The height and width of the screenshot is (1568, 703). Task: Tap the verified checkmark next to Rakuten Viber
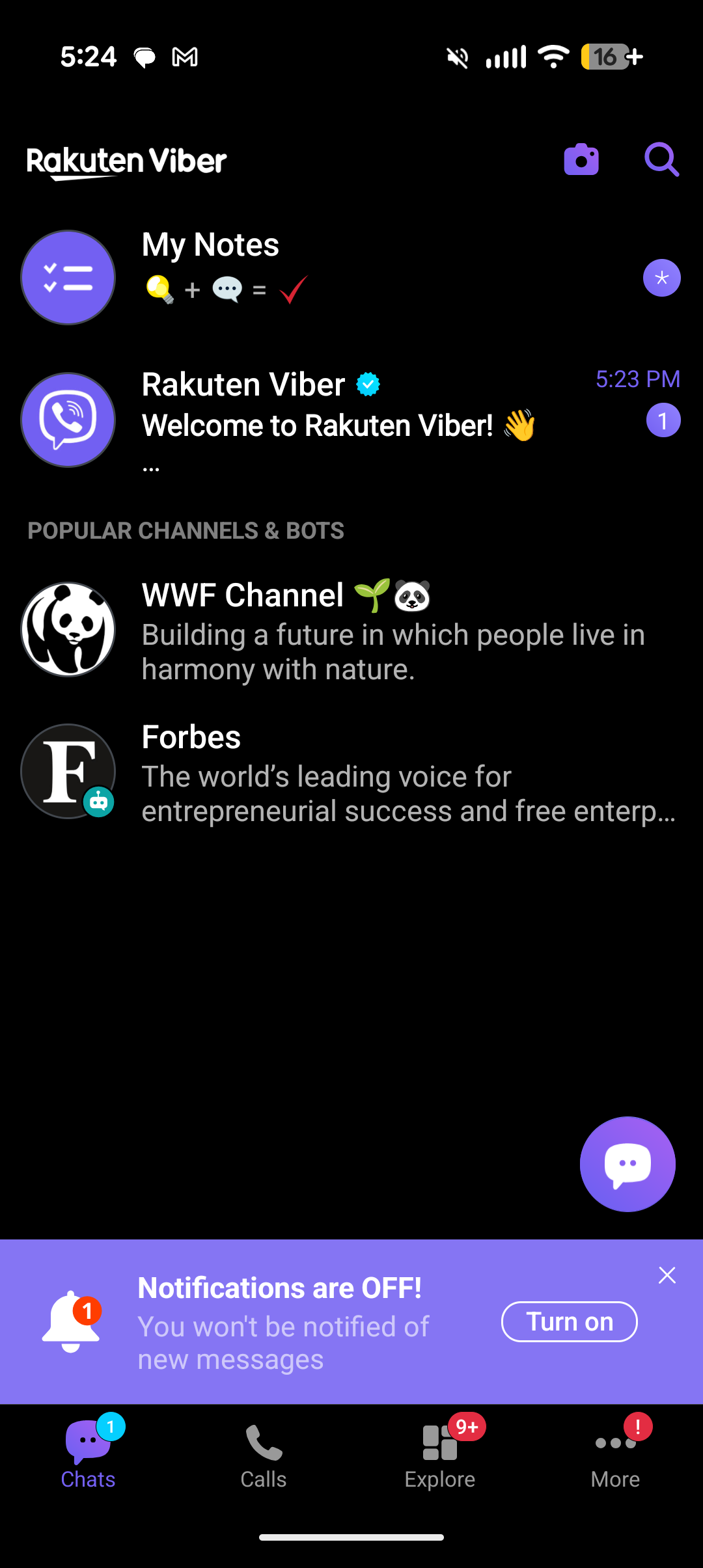[367, 384]
